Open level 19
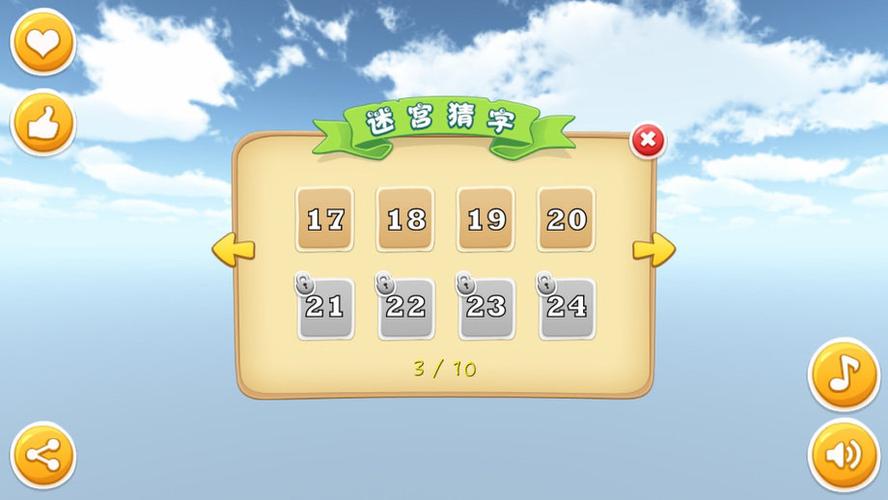 pos(486,219)
